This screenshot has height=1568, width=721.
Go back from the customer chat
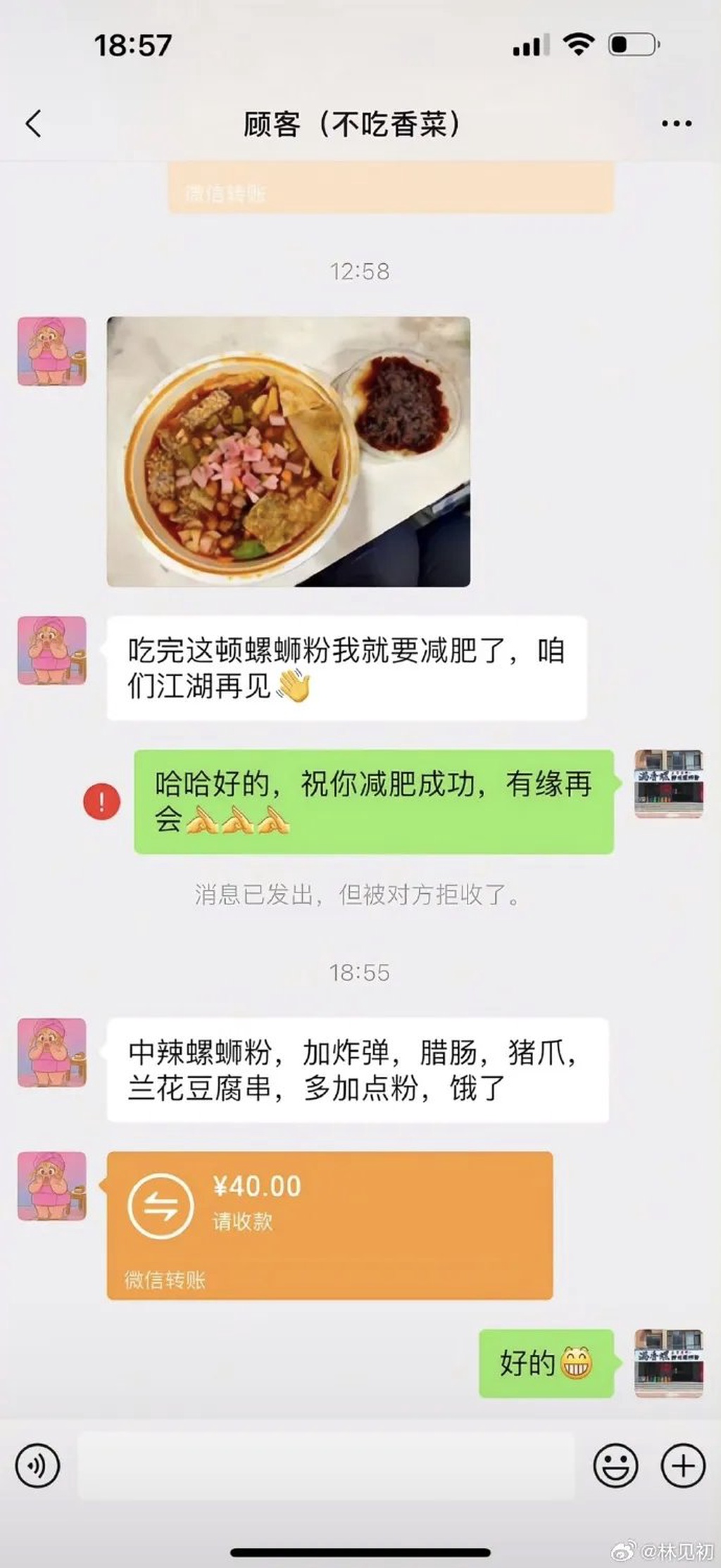33,123
